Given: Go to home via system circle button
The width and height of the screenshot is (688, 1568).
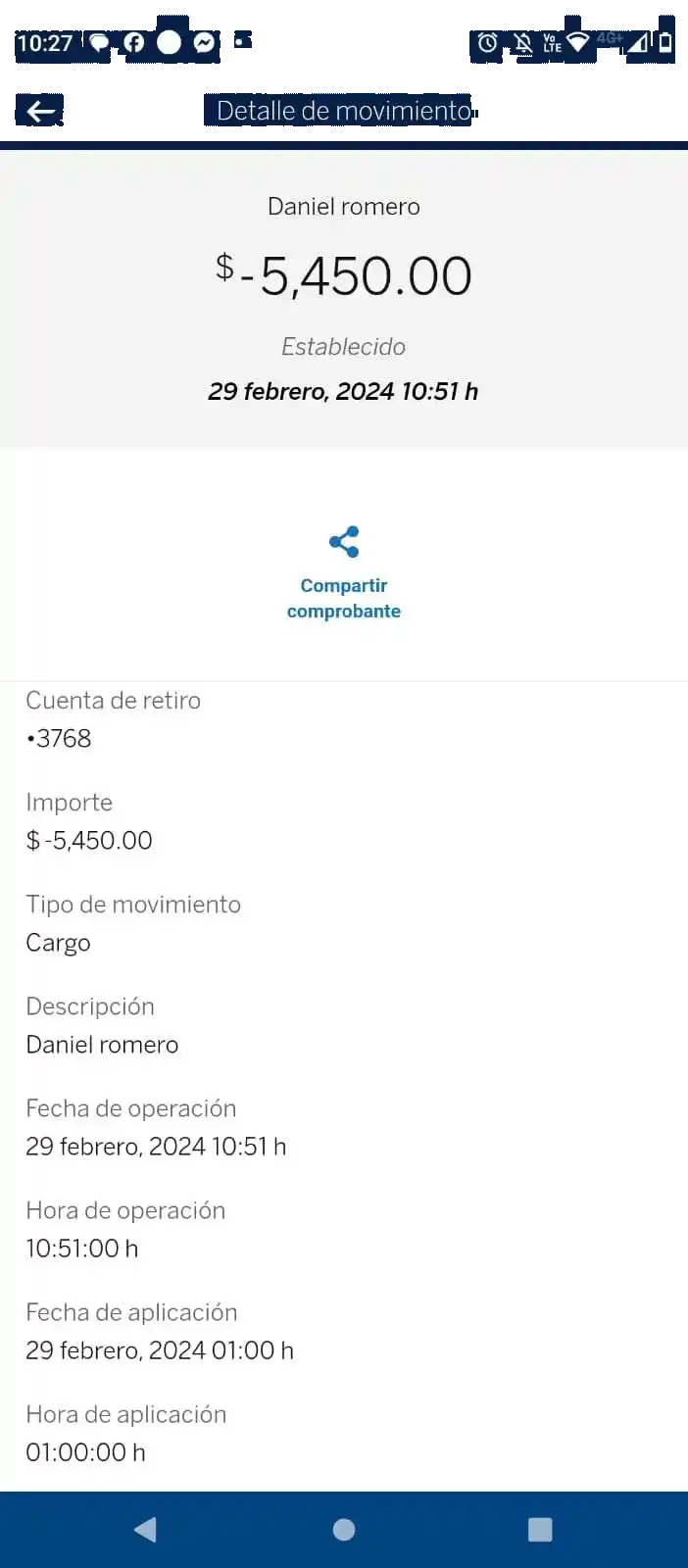Looking at the screenshot, I should click(344, 1529).
